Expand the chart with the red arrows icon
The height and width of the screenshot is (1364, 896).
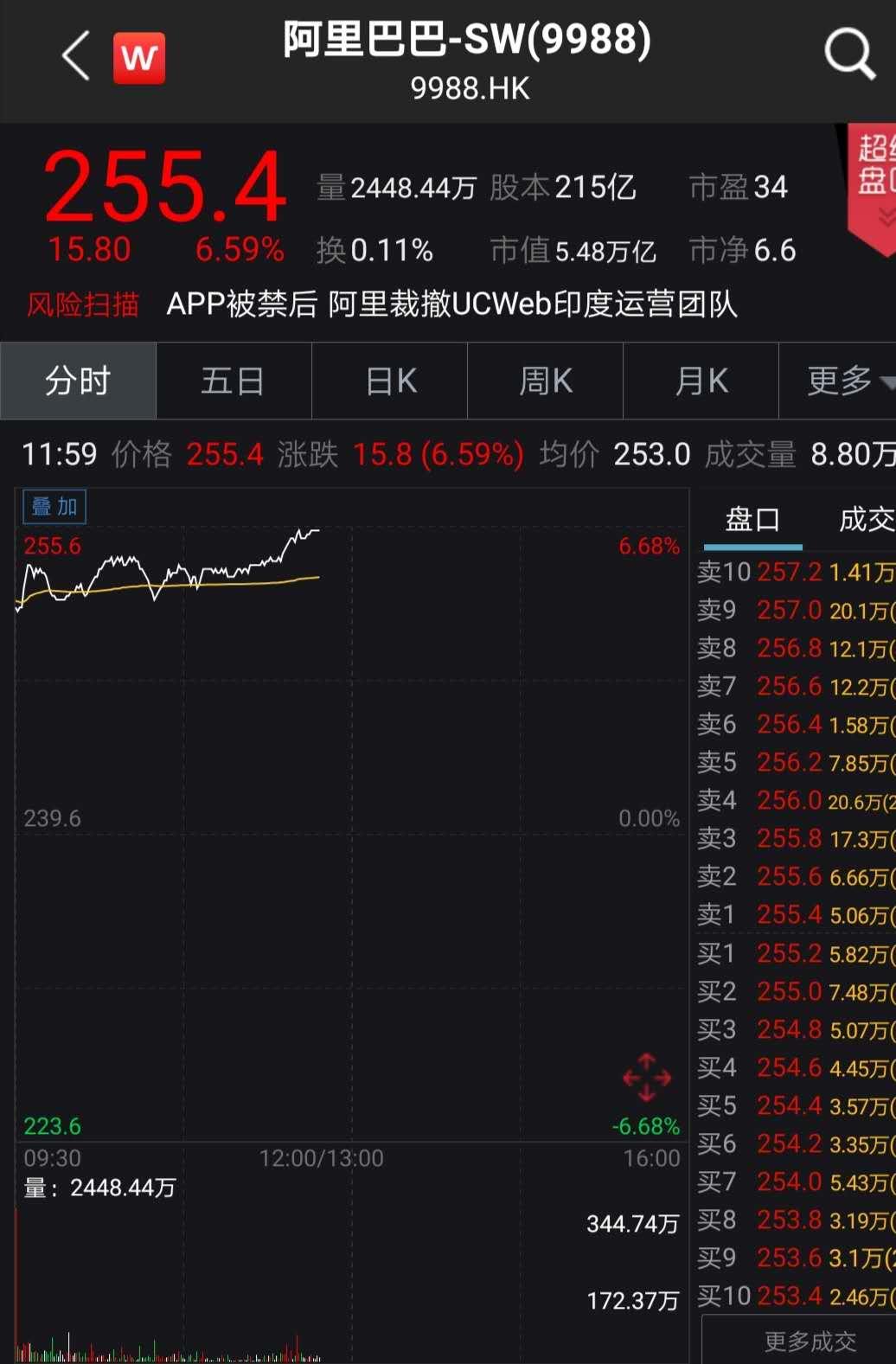click(647, 1077)
